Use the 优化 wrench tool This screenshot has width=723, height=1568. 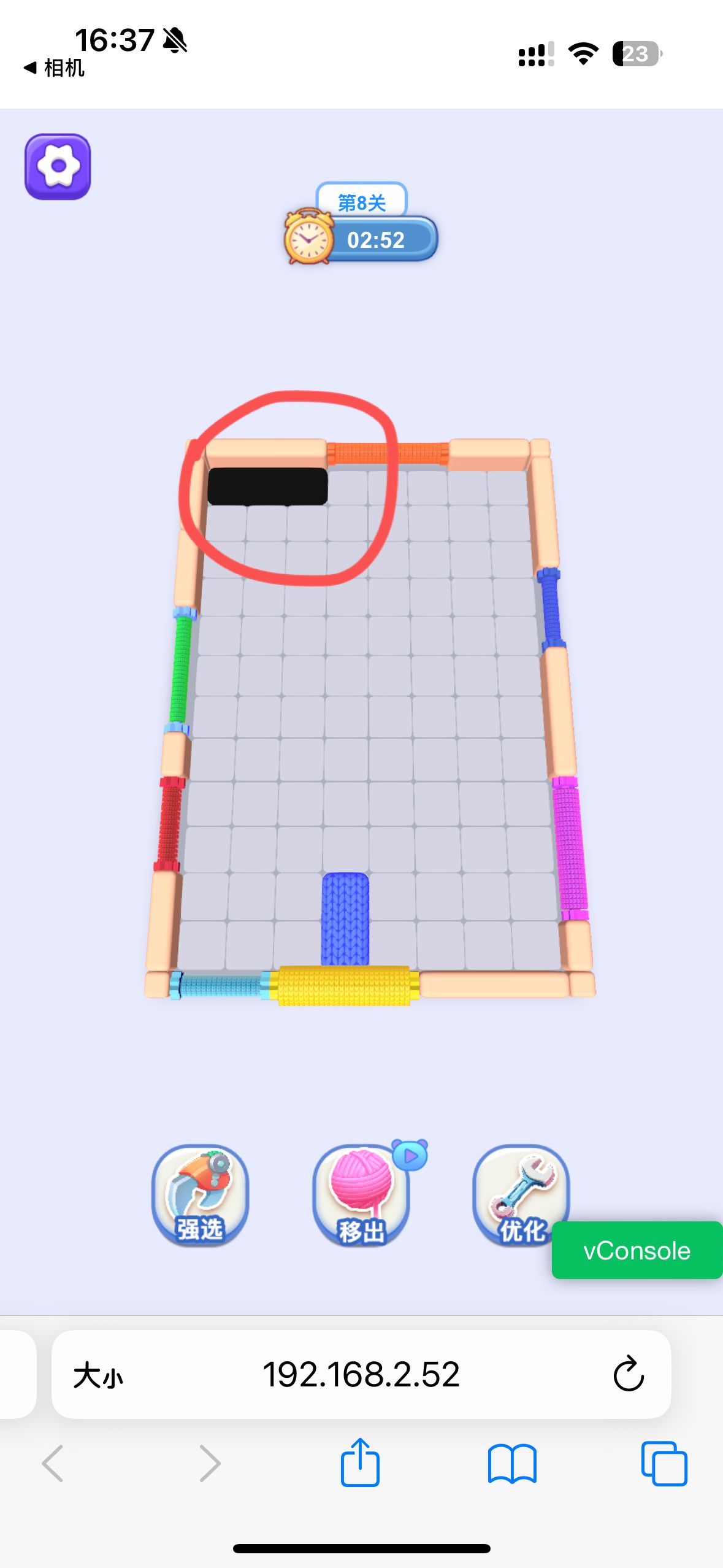point(521,1194)
